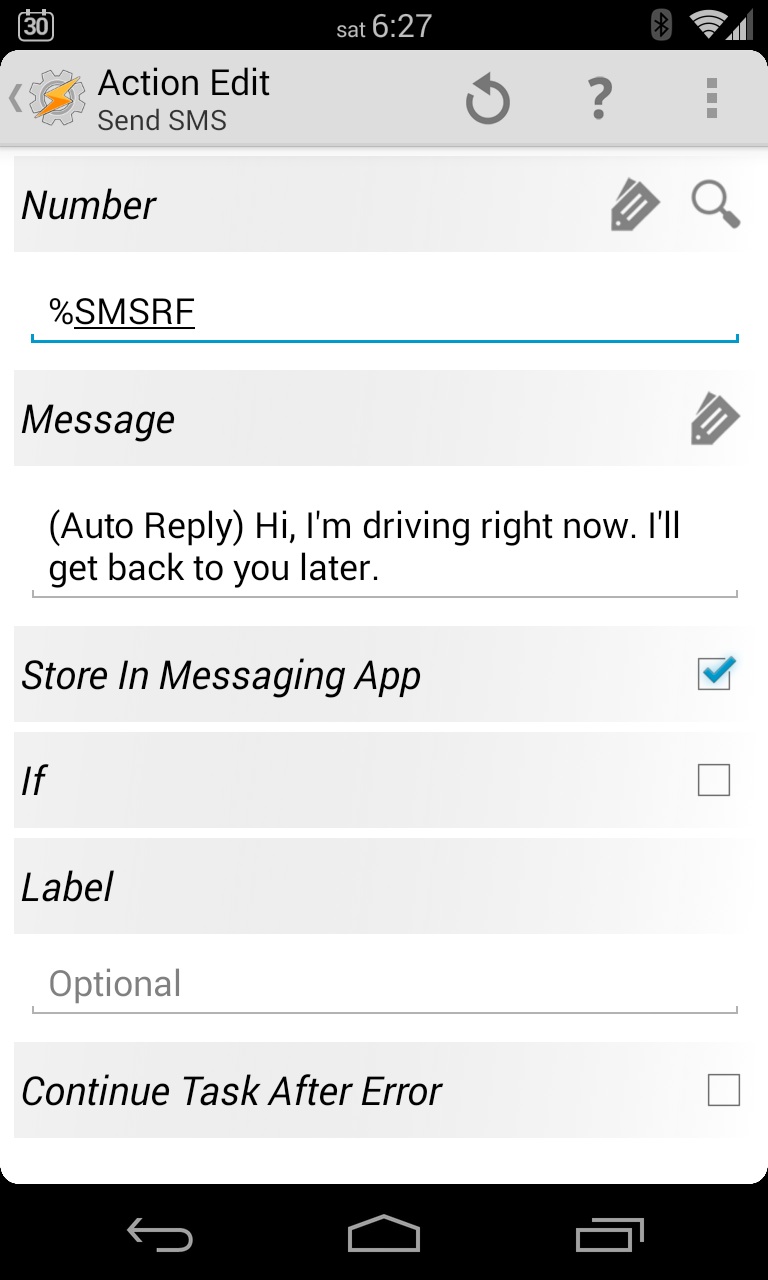768x1280 pixels.
Task: Open the help question mark
Action: 598,99
